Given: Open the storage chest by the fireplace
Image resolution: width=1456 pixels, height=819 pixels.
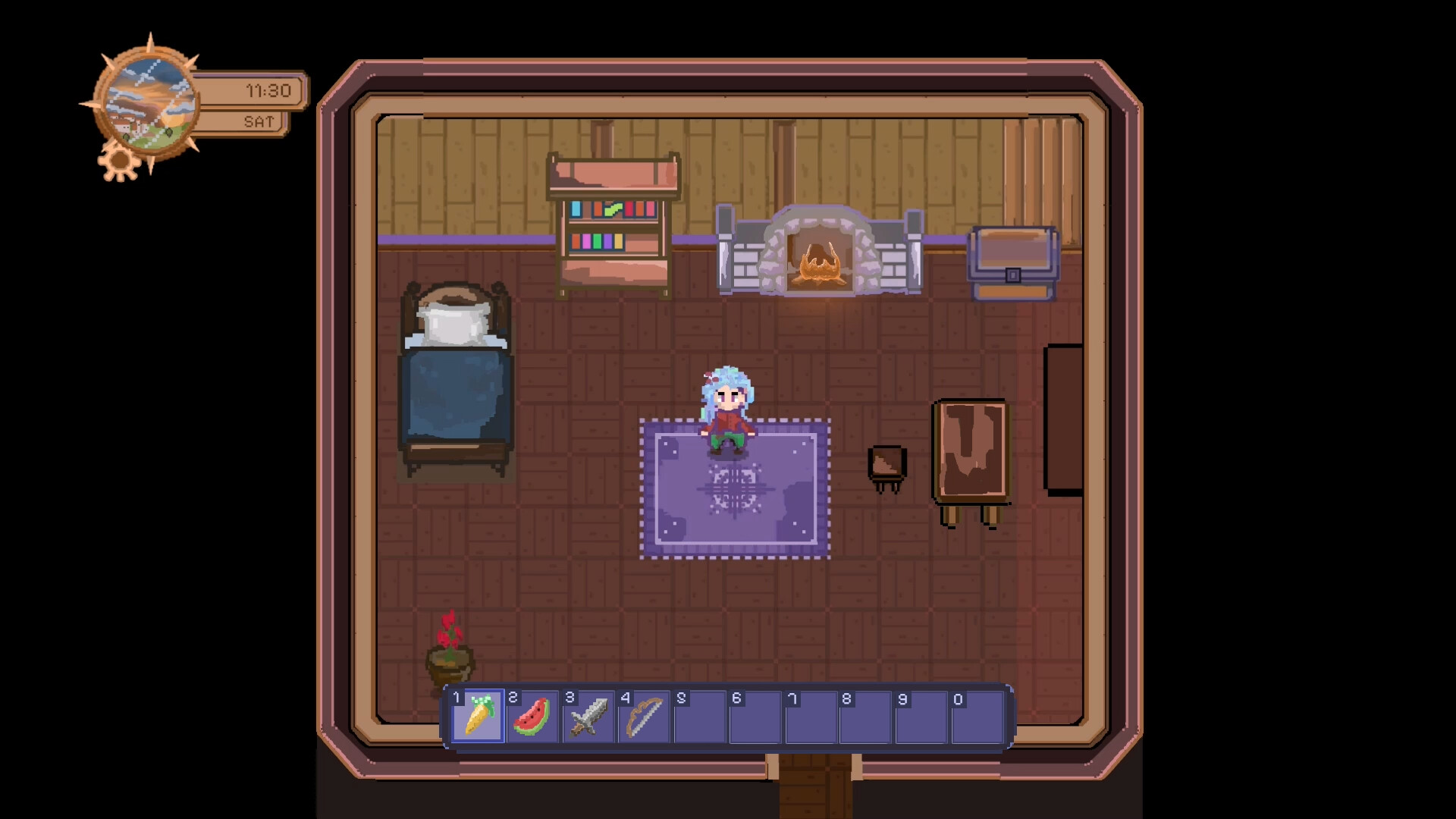Looking at the screenshot, I should [1013, 263].
